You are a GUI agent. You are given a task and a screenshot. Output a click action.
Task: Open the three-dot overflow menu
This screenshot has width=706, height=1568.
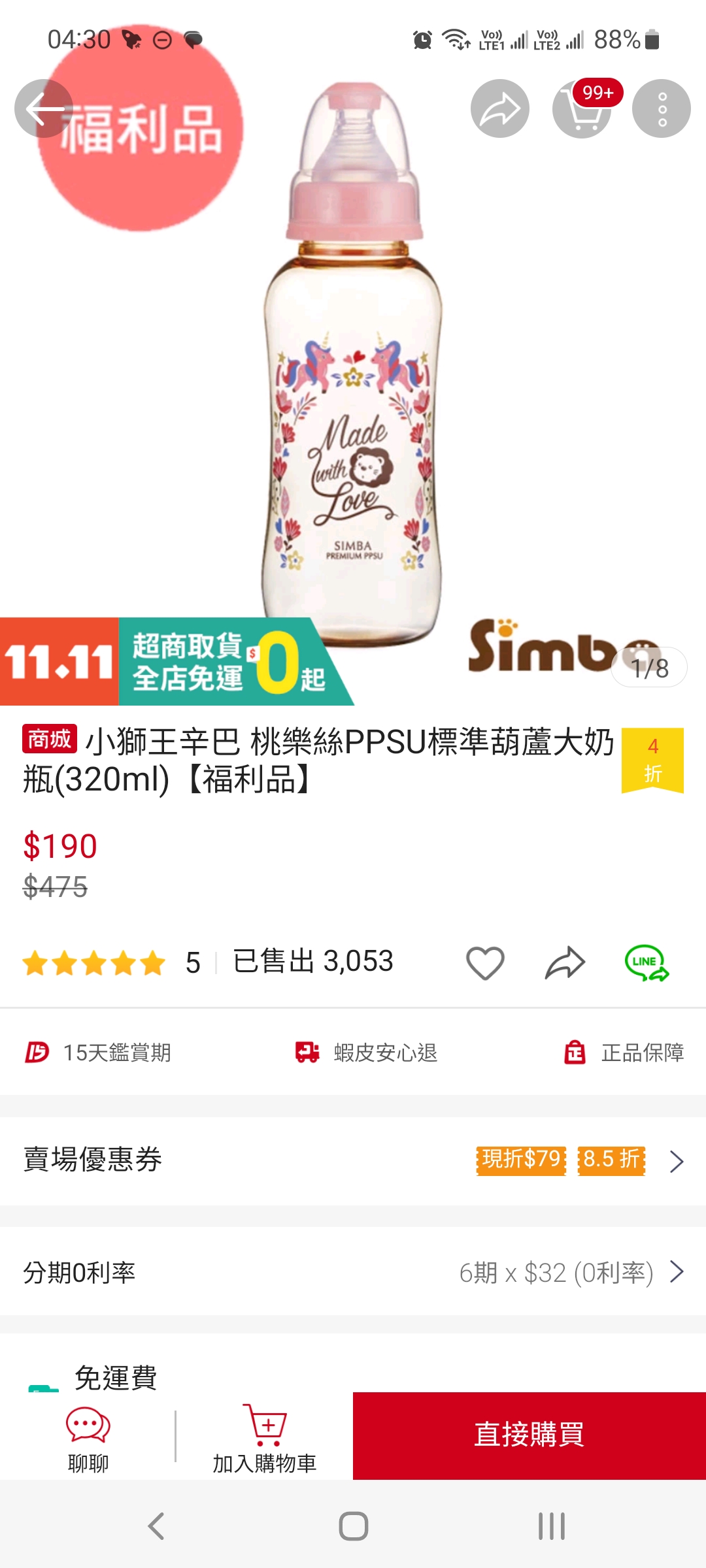tap(662, 108)
